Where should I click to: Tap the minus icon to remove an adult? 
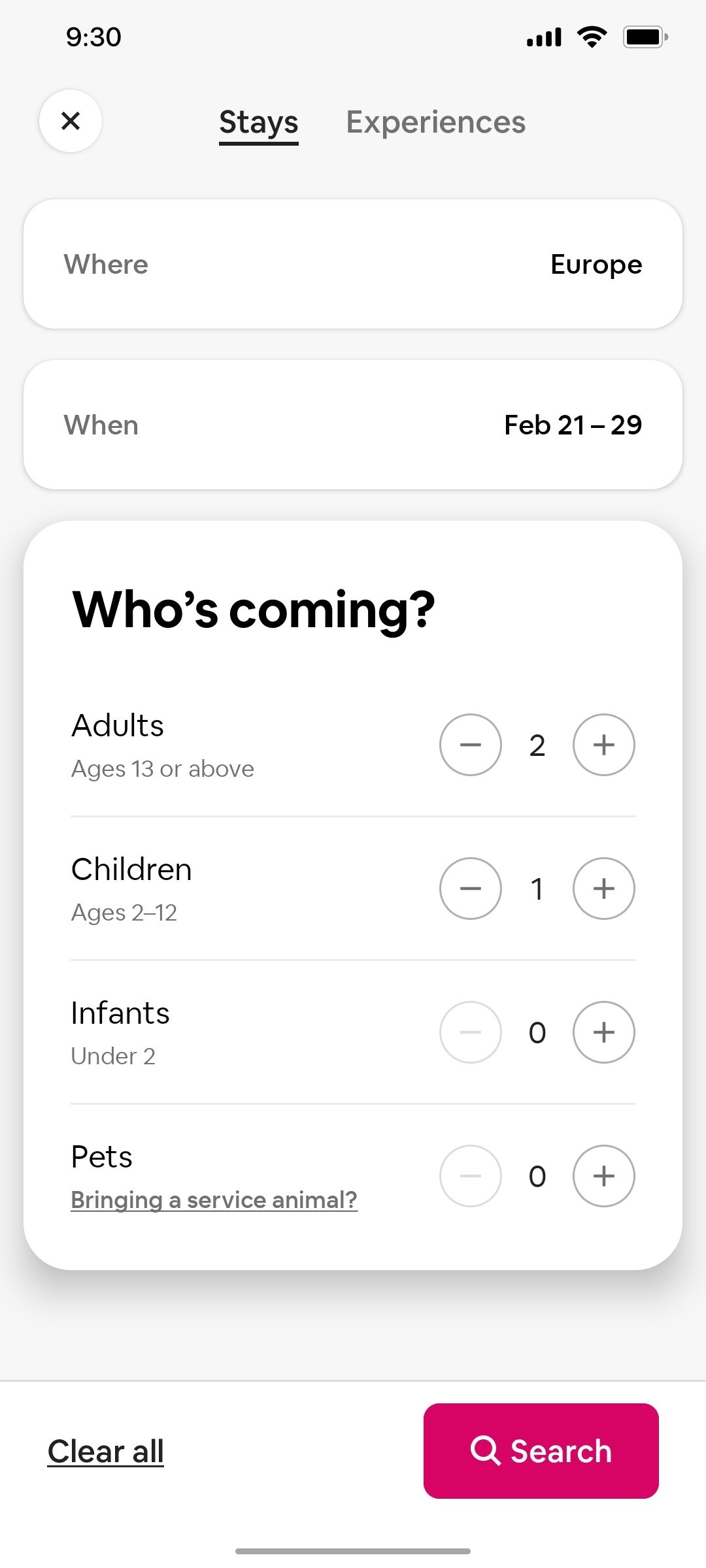(x=470, y=745)
